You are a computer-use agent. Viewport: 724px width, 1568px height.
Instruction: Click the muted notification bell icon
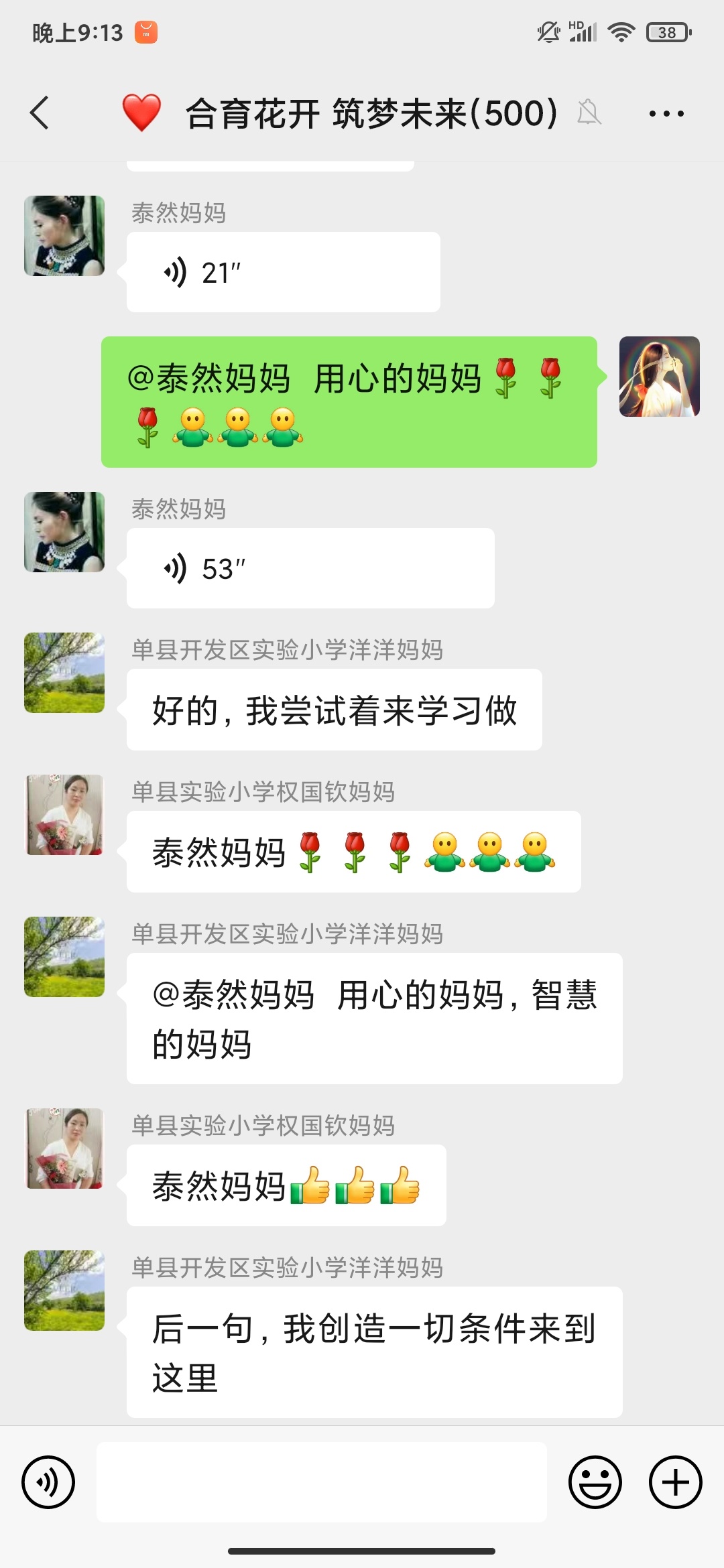pyautogui.click(x=589, y=113)
